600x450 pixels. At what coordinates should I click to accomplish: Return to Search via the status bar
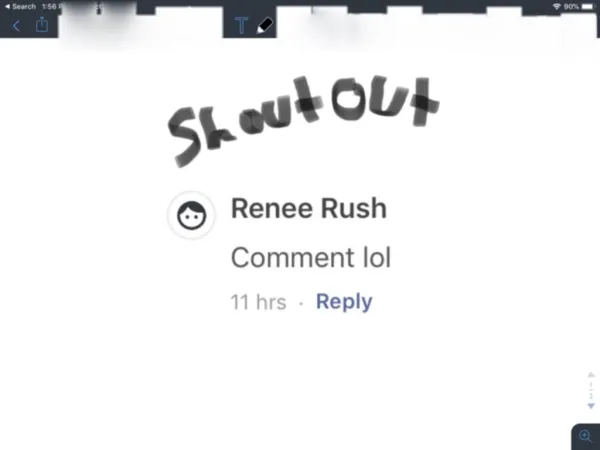tap(20, 6)
